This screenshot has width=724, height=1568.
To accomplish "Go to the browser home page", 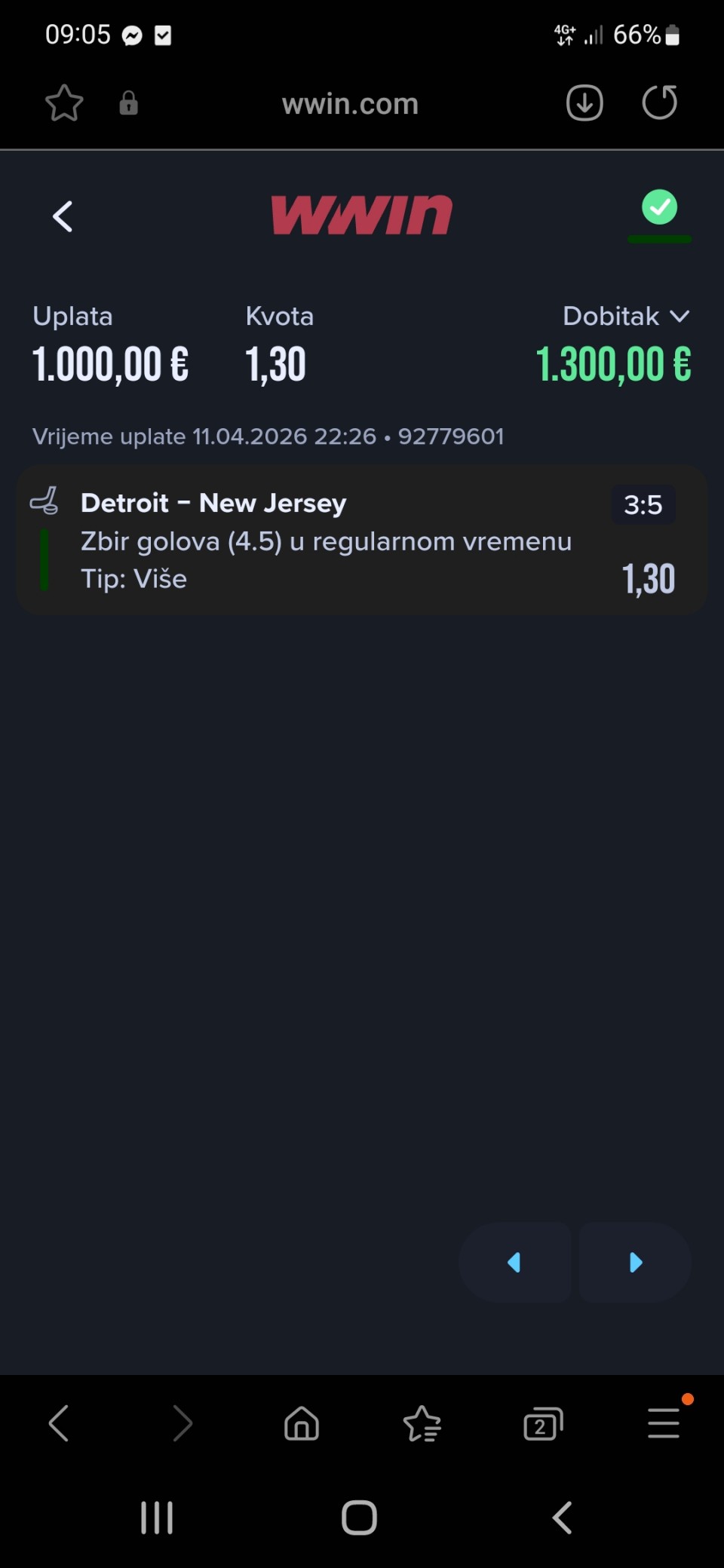I will point(302,1424).
